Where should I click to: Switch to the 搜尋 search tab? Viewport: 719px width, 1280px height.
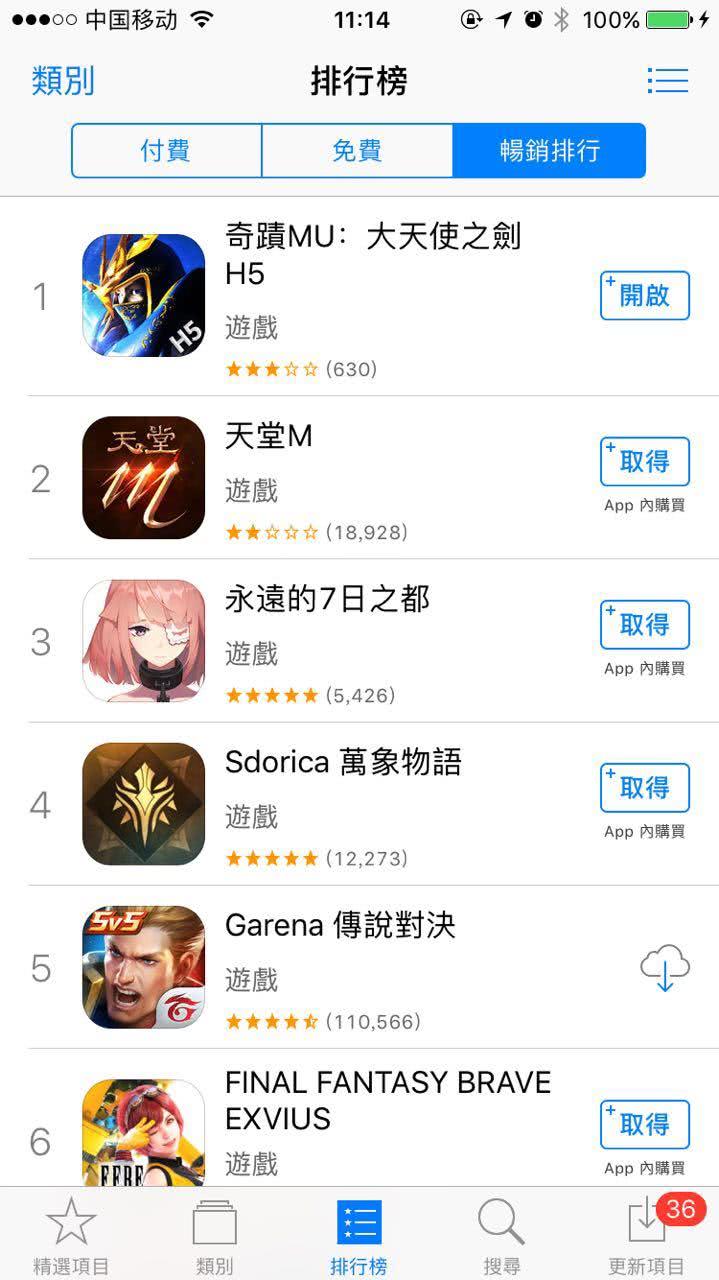pos(501,1236)
